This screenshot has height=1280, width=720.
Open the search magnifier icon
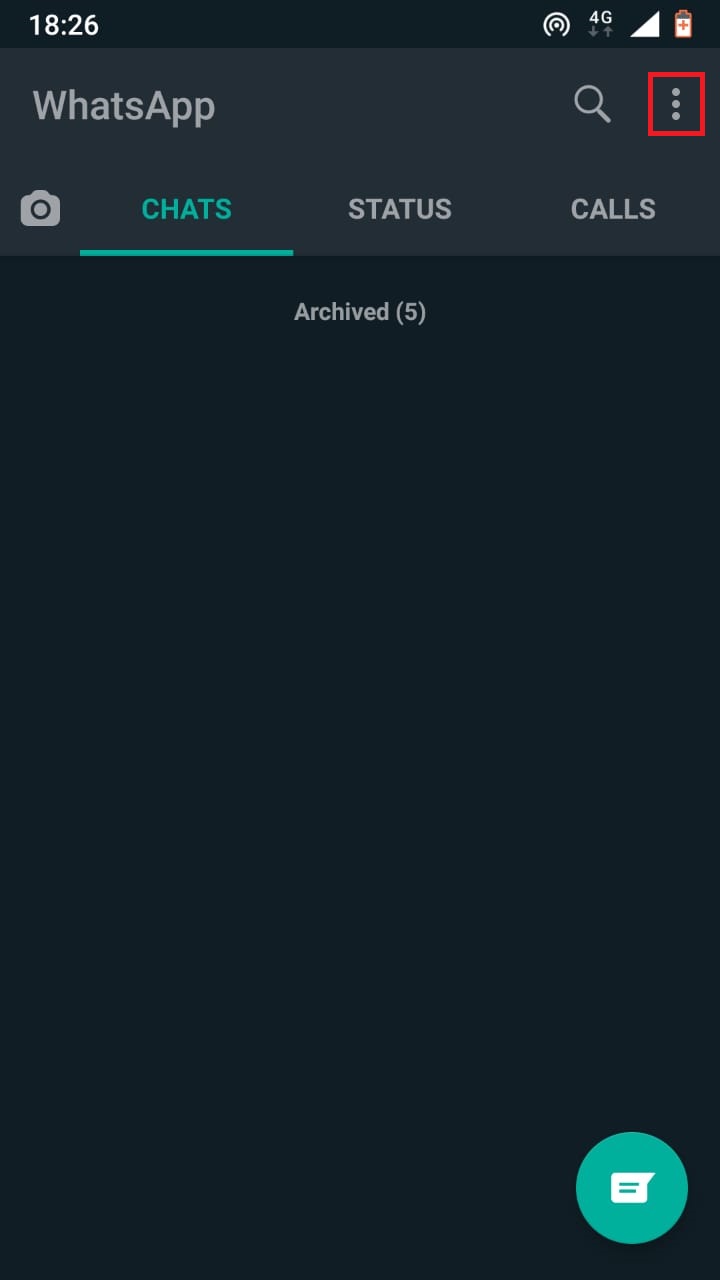pyautogui.click(x=592, y=104)
